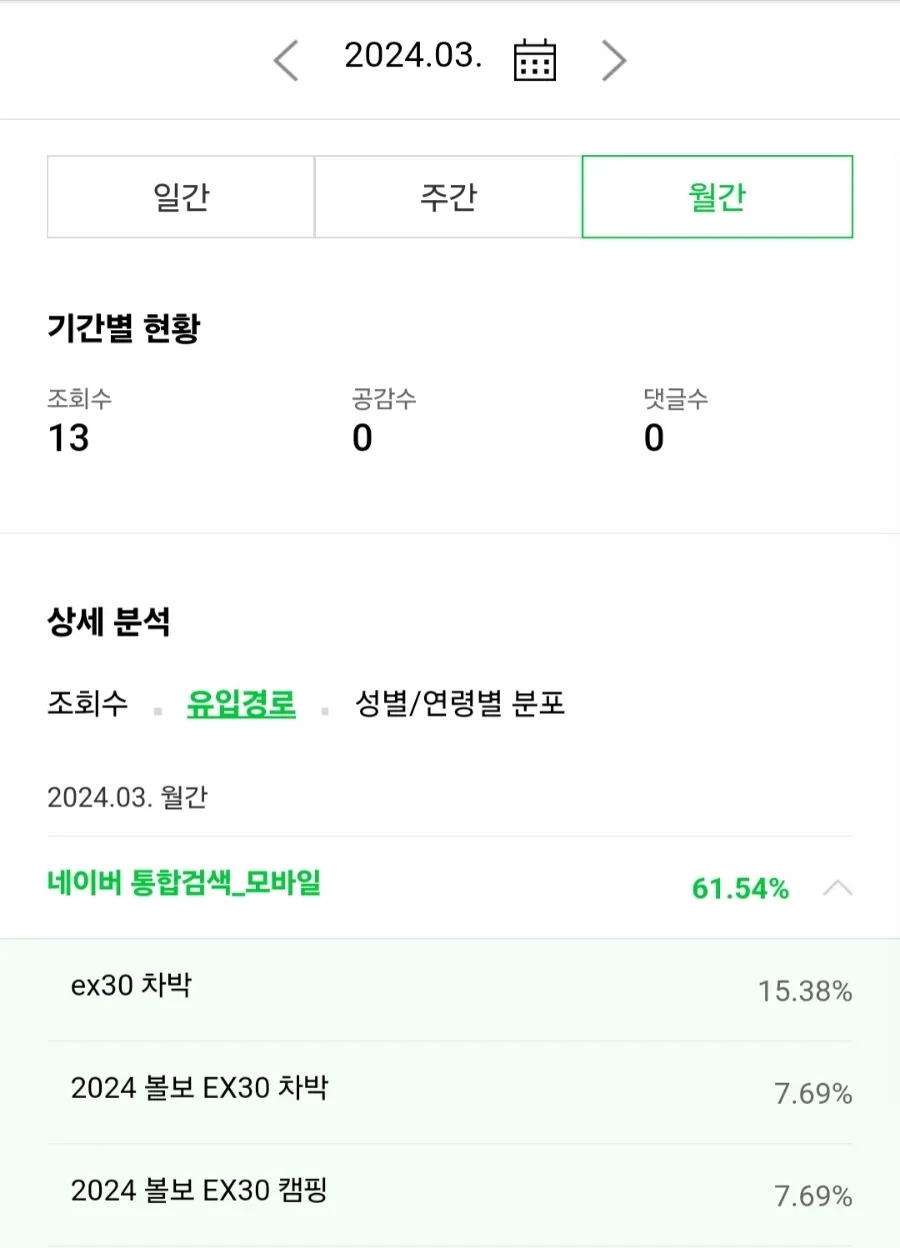Click the 조회수 count showing 13
This screenshot has width=900, height=1248.
[x=66, y=438]
